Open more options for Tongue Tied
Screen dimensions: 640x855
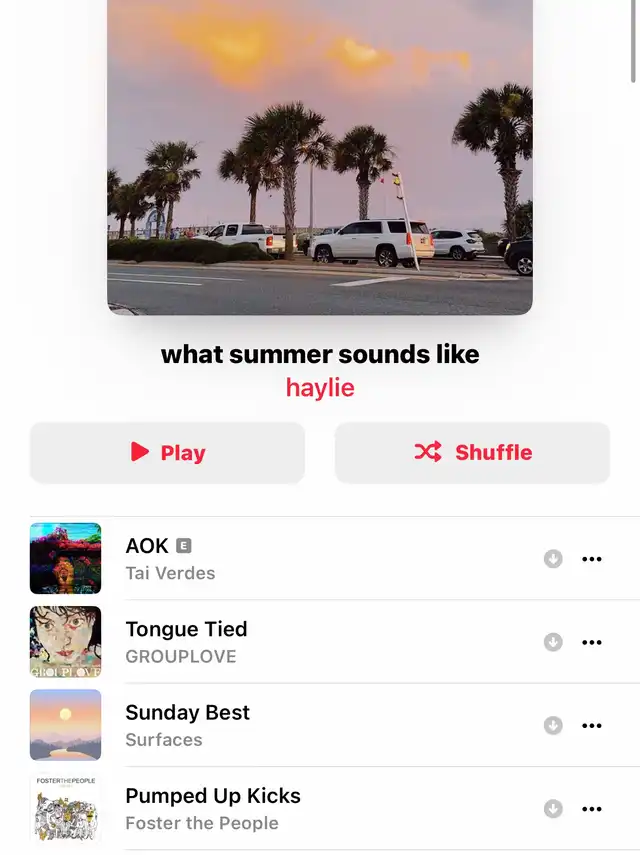[x=592, y=642]
